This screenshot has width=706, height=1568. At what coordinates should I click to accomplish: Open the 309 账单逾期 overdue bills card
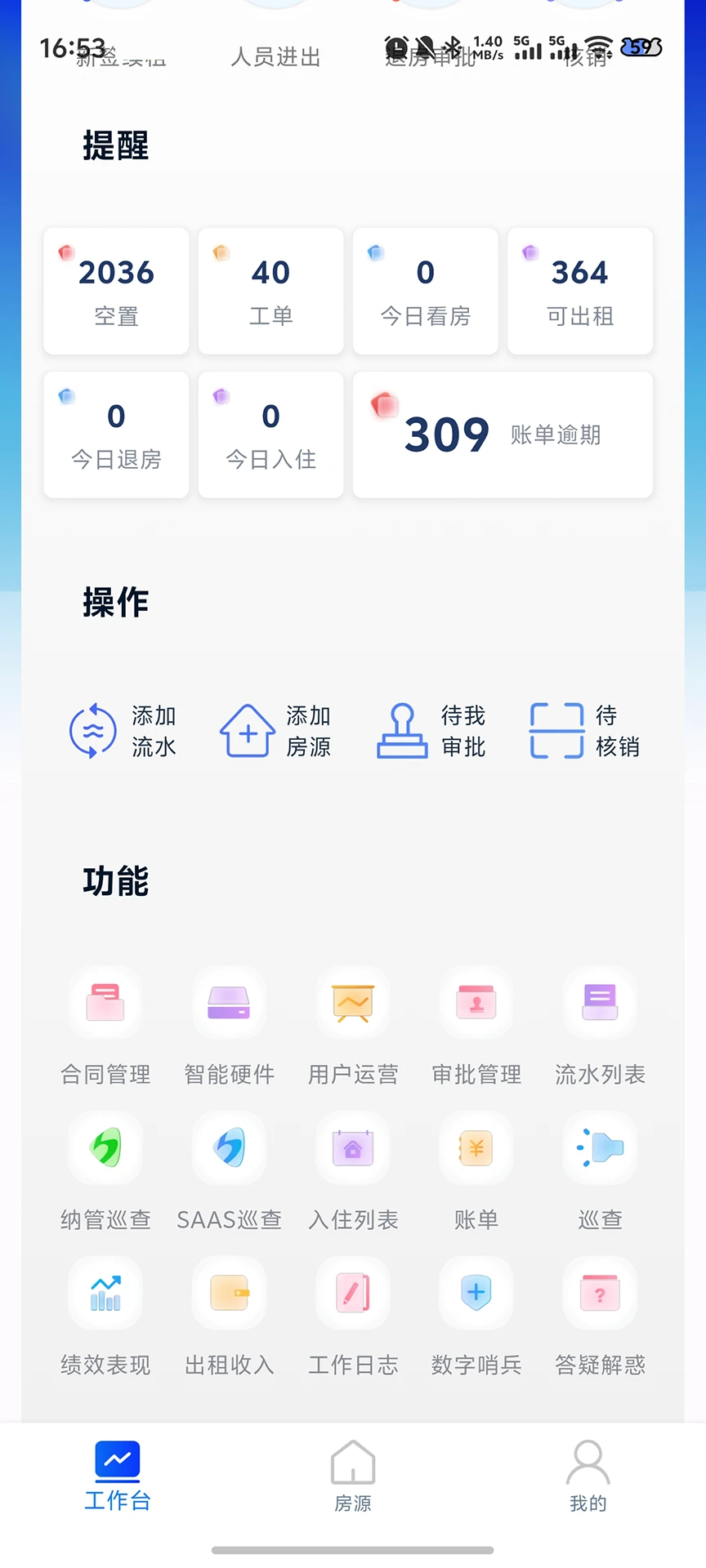(502, 434)
